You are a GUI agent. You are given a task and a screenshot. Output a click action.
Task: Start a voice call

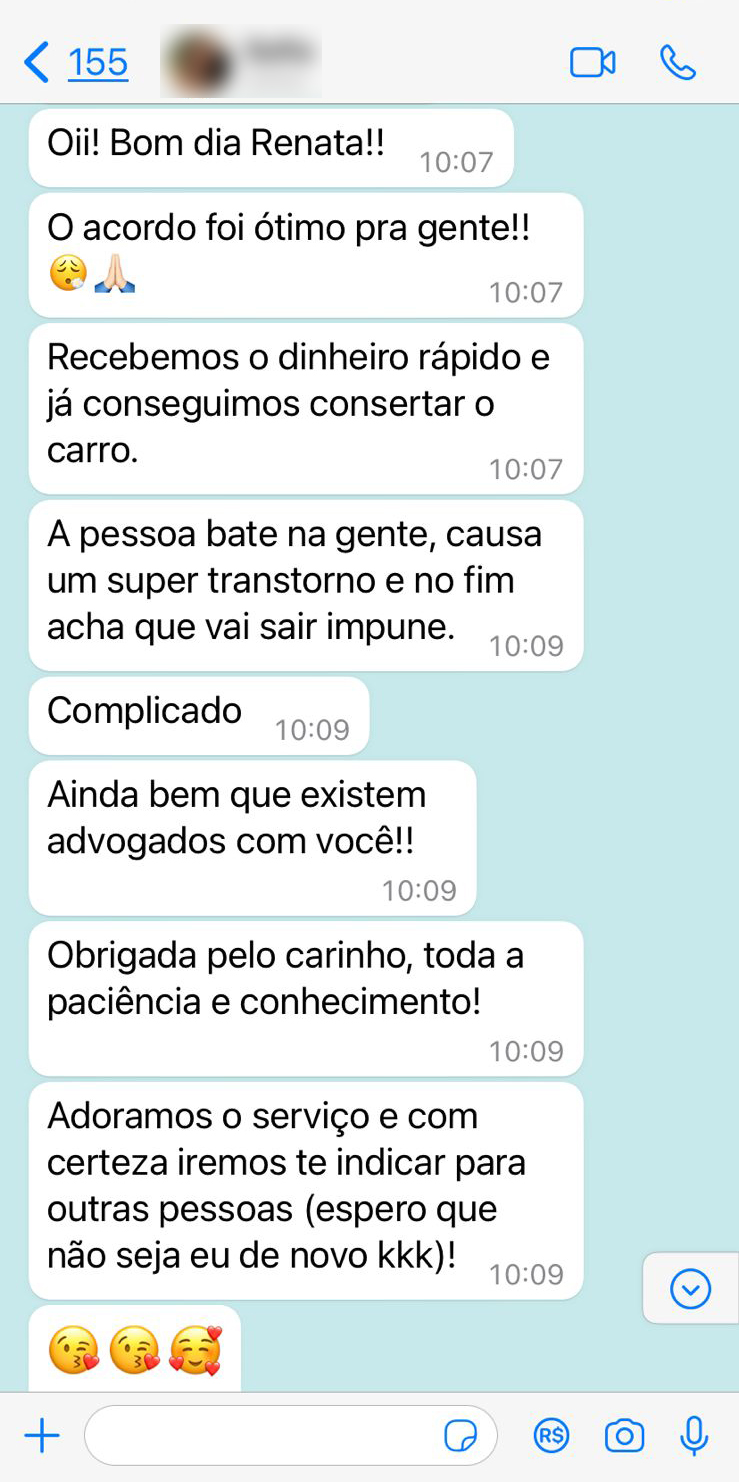click(x=678, y=62)
